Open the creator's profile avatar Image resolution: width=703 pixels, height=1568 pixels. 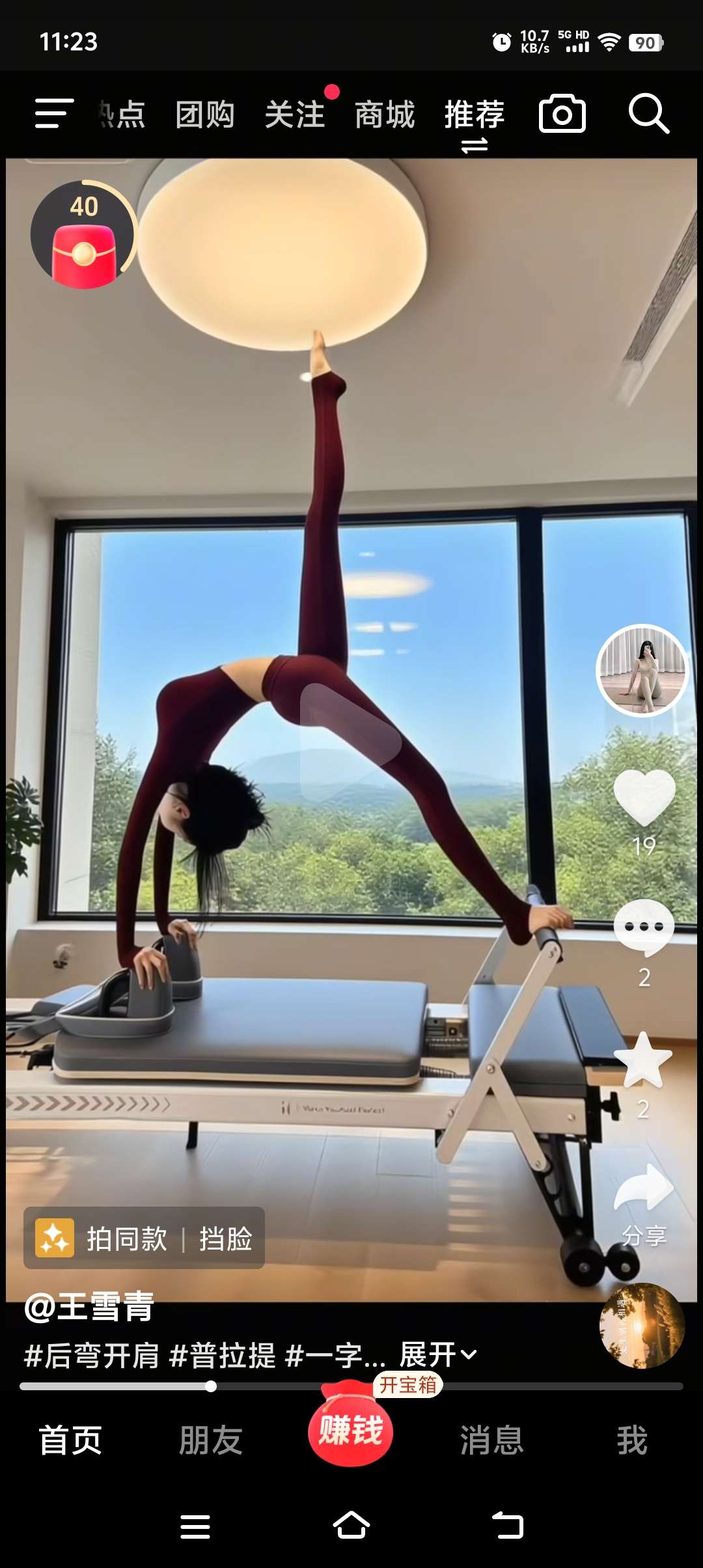click(x=642, y=670)
